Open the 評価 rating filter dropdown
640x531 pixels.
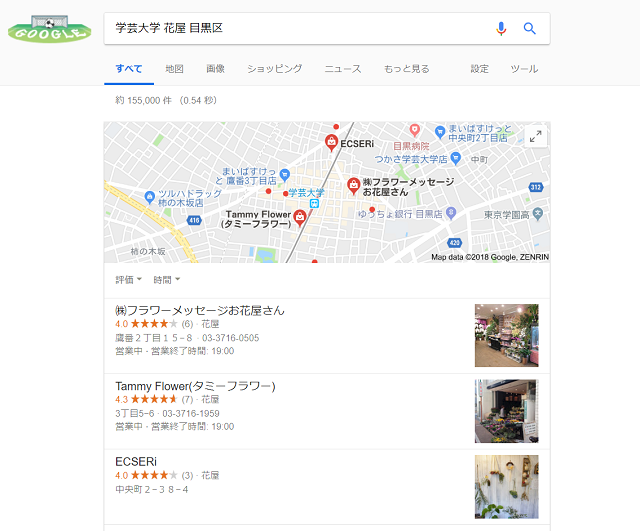(x=128, y=279)
